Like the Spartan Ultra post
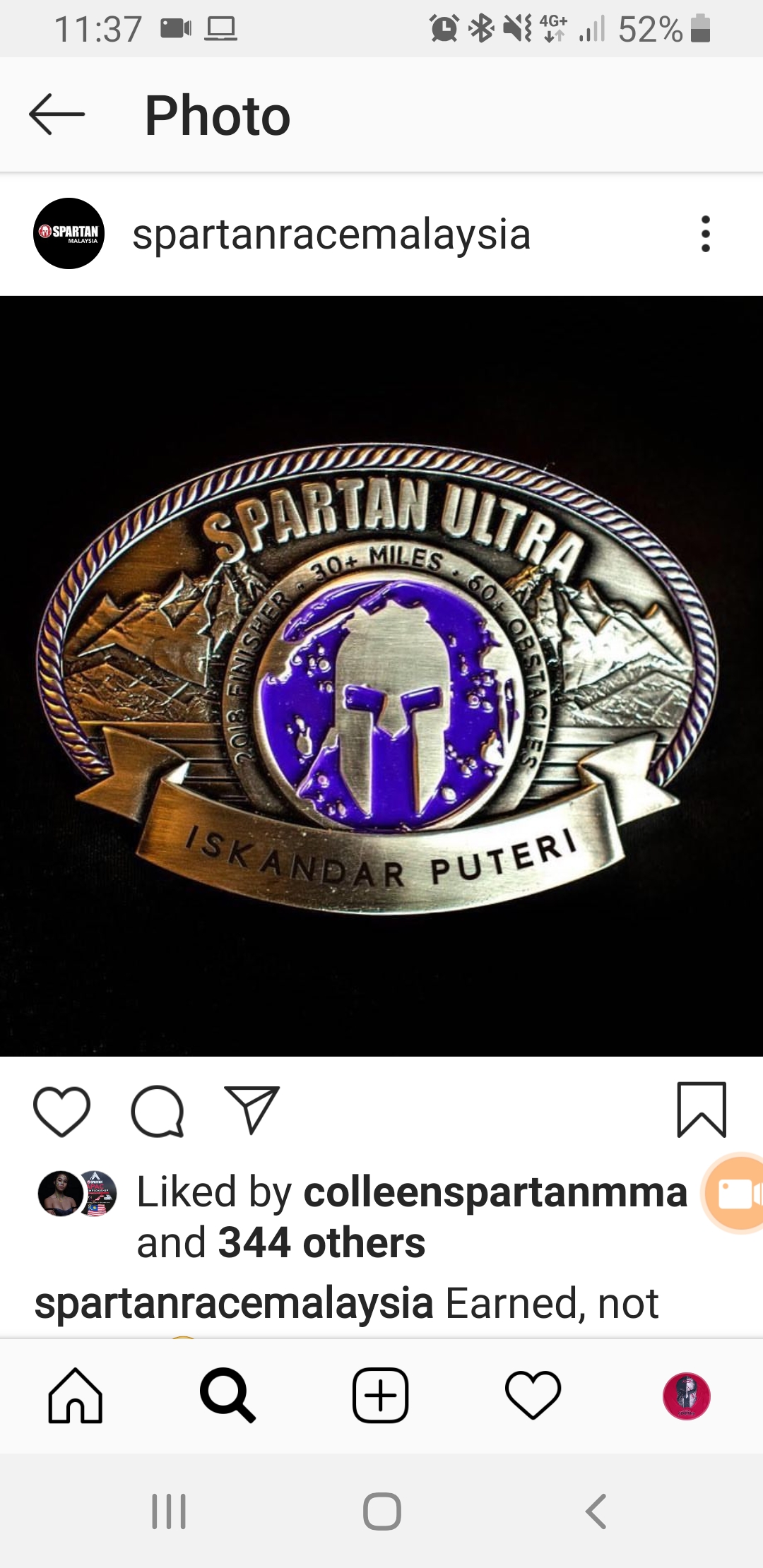The height and width of the screenshot is (1568, 763). 62,1111
